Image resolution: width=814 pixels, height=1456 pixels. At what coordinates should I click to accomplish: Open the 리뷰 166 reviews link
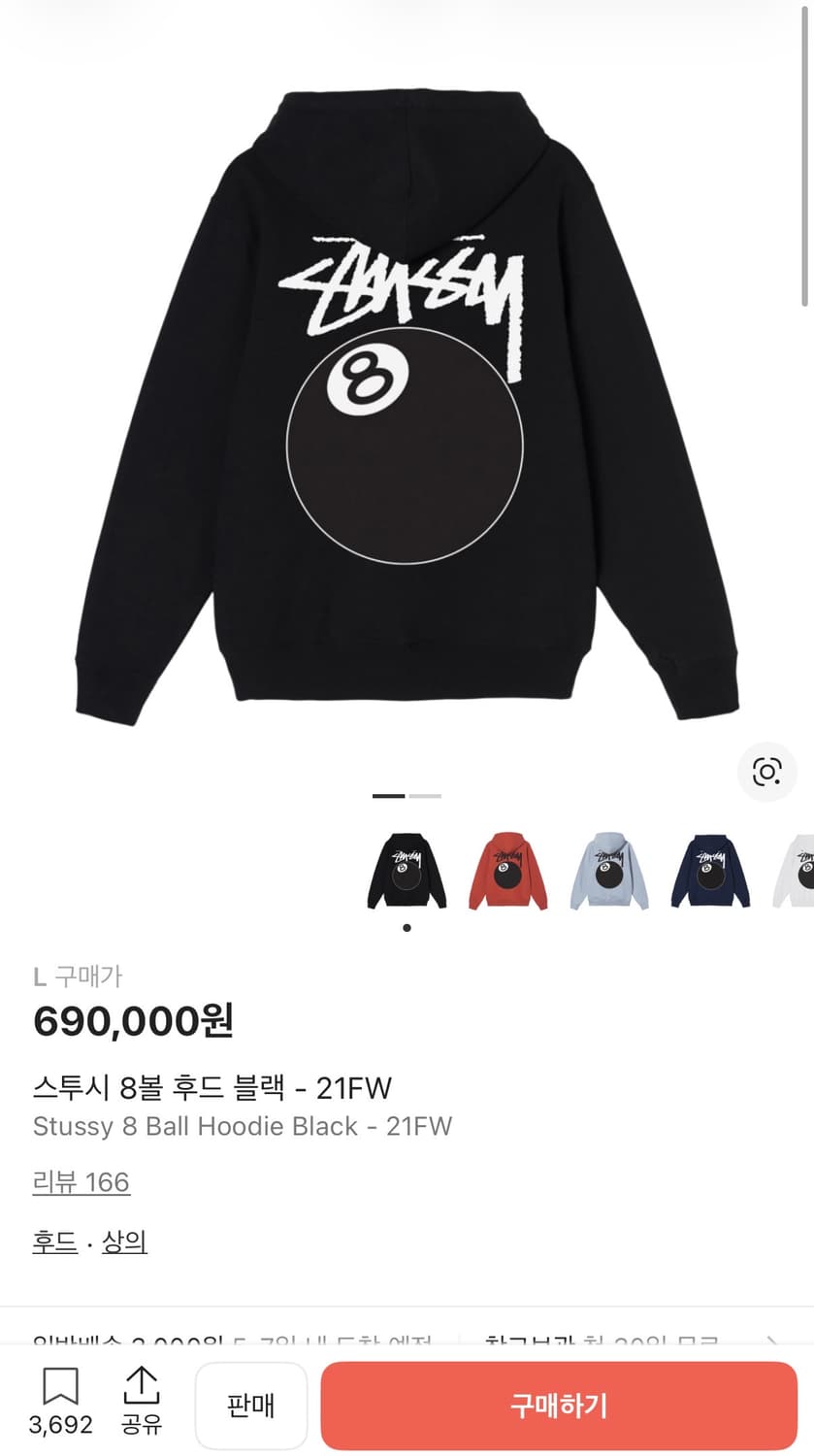point(81,1182)
